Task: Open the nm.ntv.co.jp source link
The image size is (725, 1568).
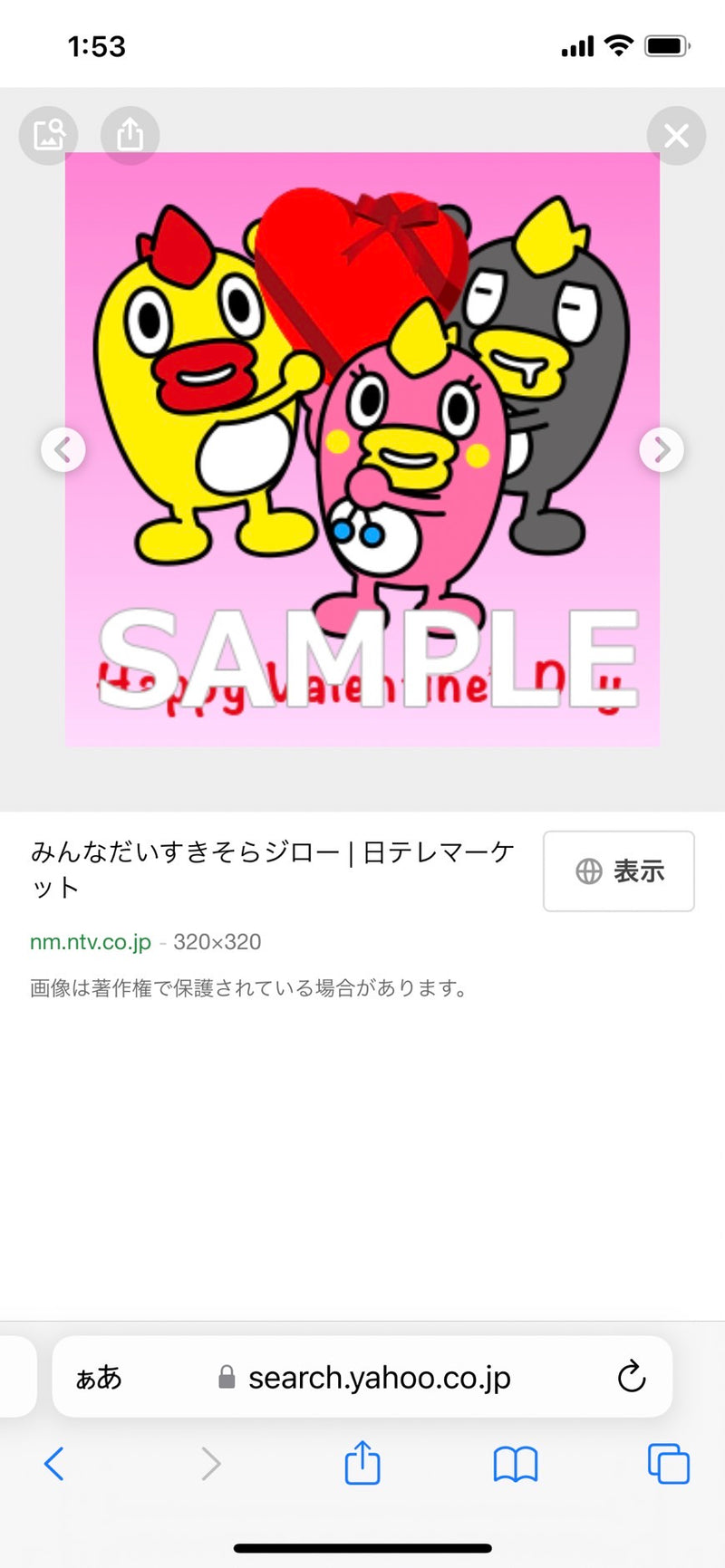Action: click(88, 941)
